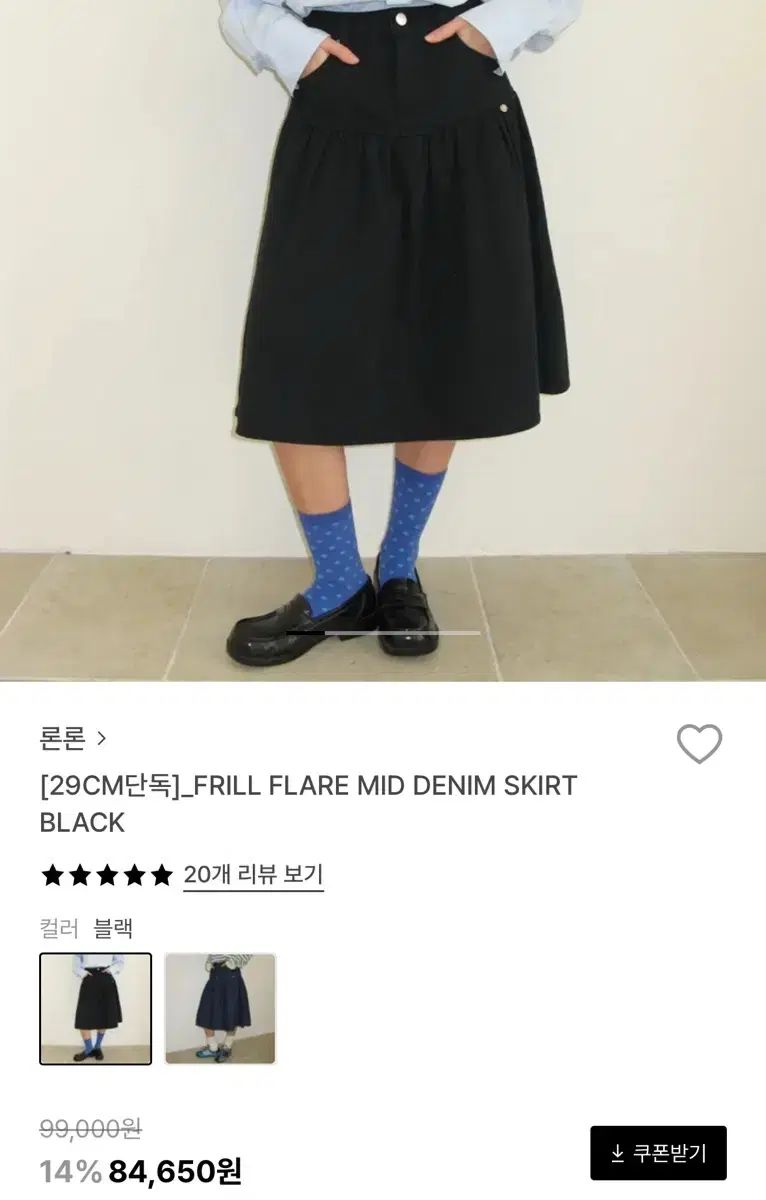
Task: Add this skirt to wishlist with heart
Action: [x=699, y=744]
